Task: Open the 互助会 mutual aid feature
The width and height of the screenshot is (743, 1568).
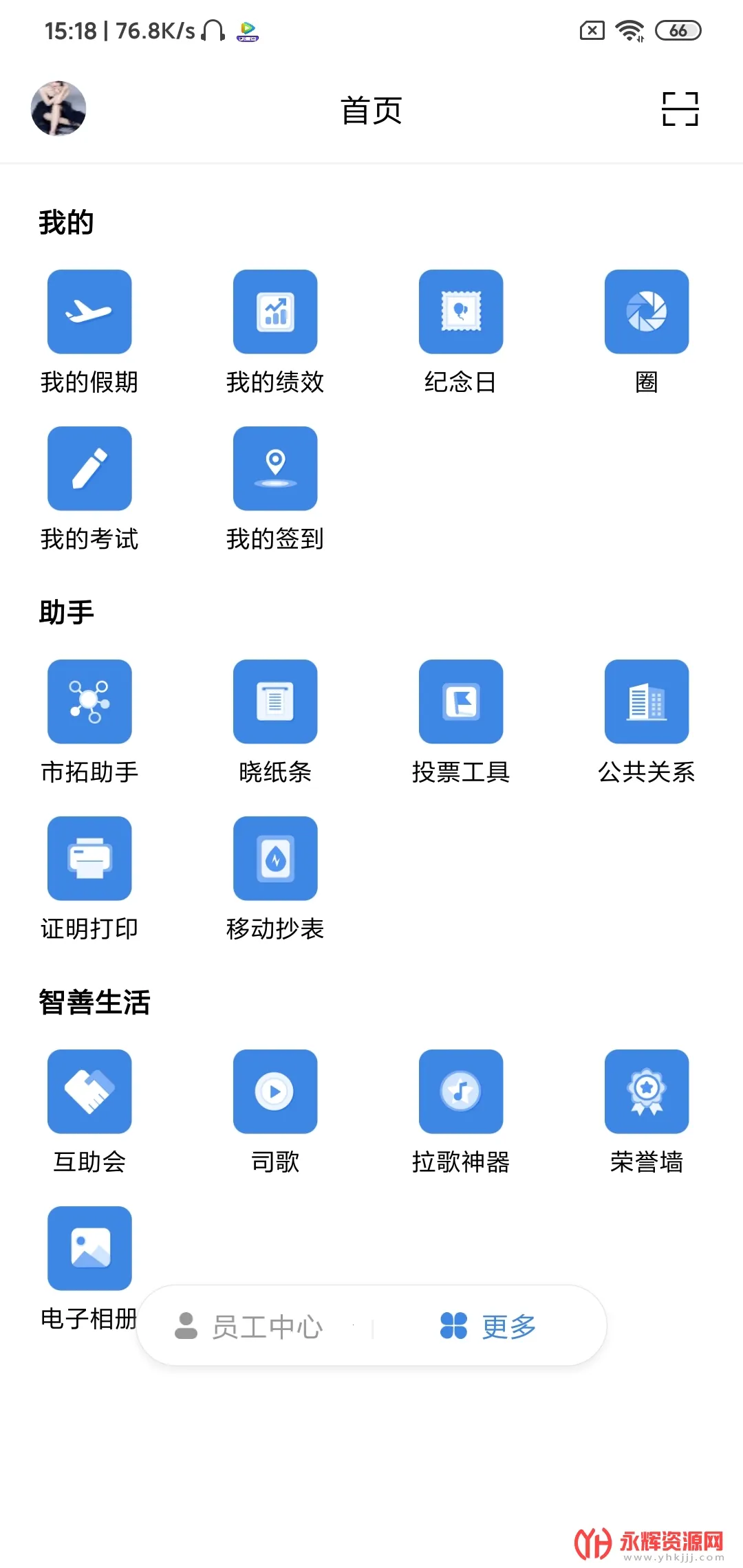Action: pyautogui.click(x=89, y=1092)
